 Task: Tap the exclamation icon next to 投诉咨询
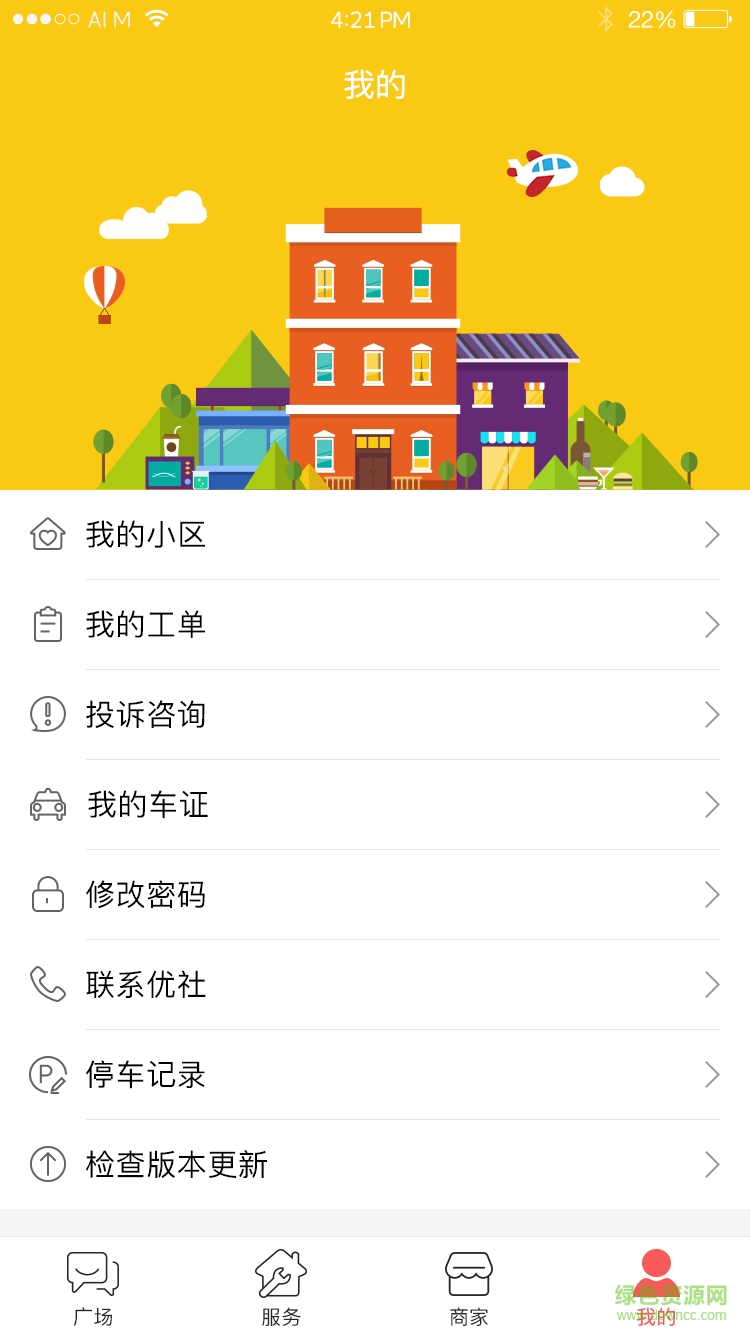[47, 714]
